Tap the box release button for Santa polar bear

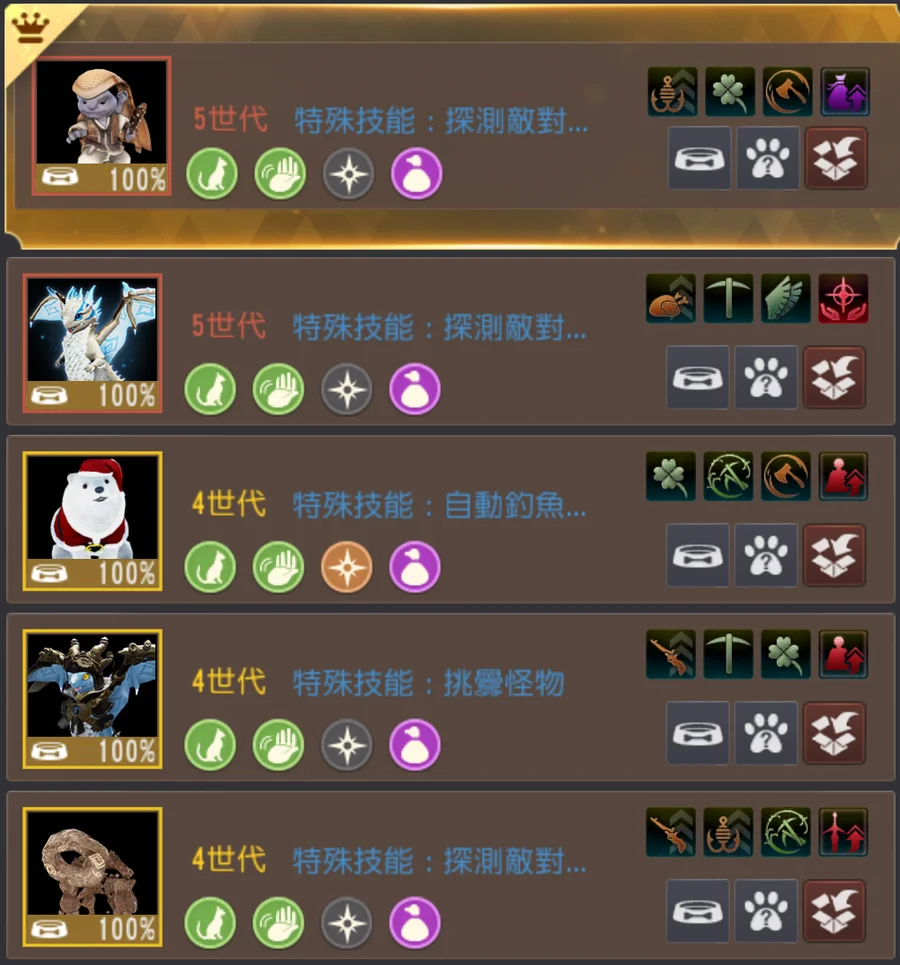(x=835, y=555)
